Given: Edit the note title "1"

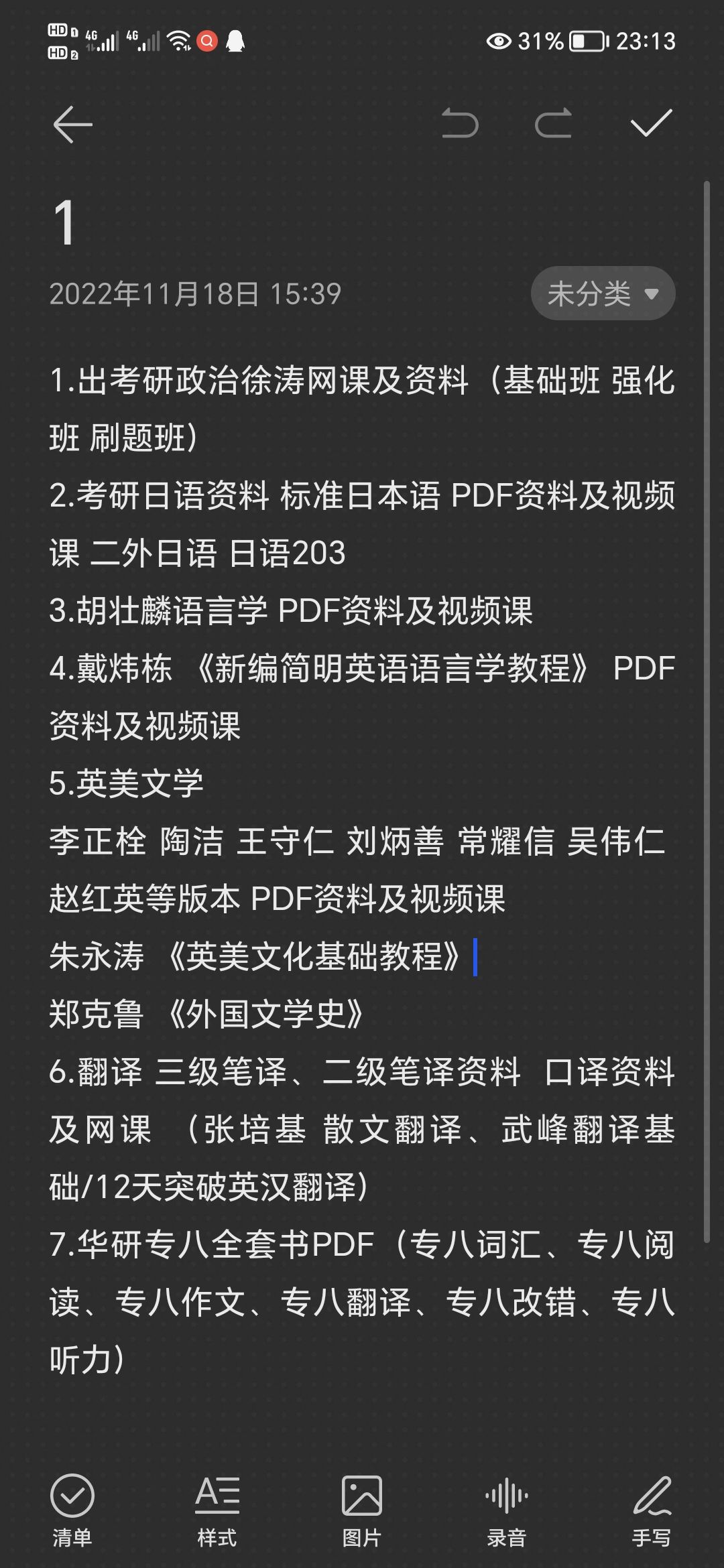Looking at the screenshot, I should pyautogui.click(x=65, y=223).
